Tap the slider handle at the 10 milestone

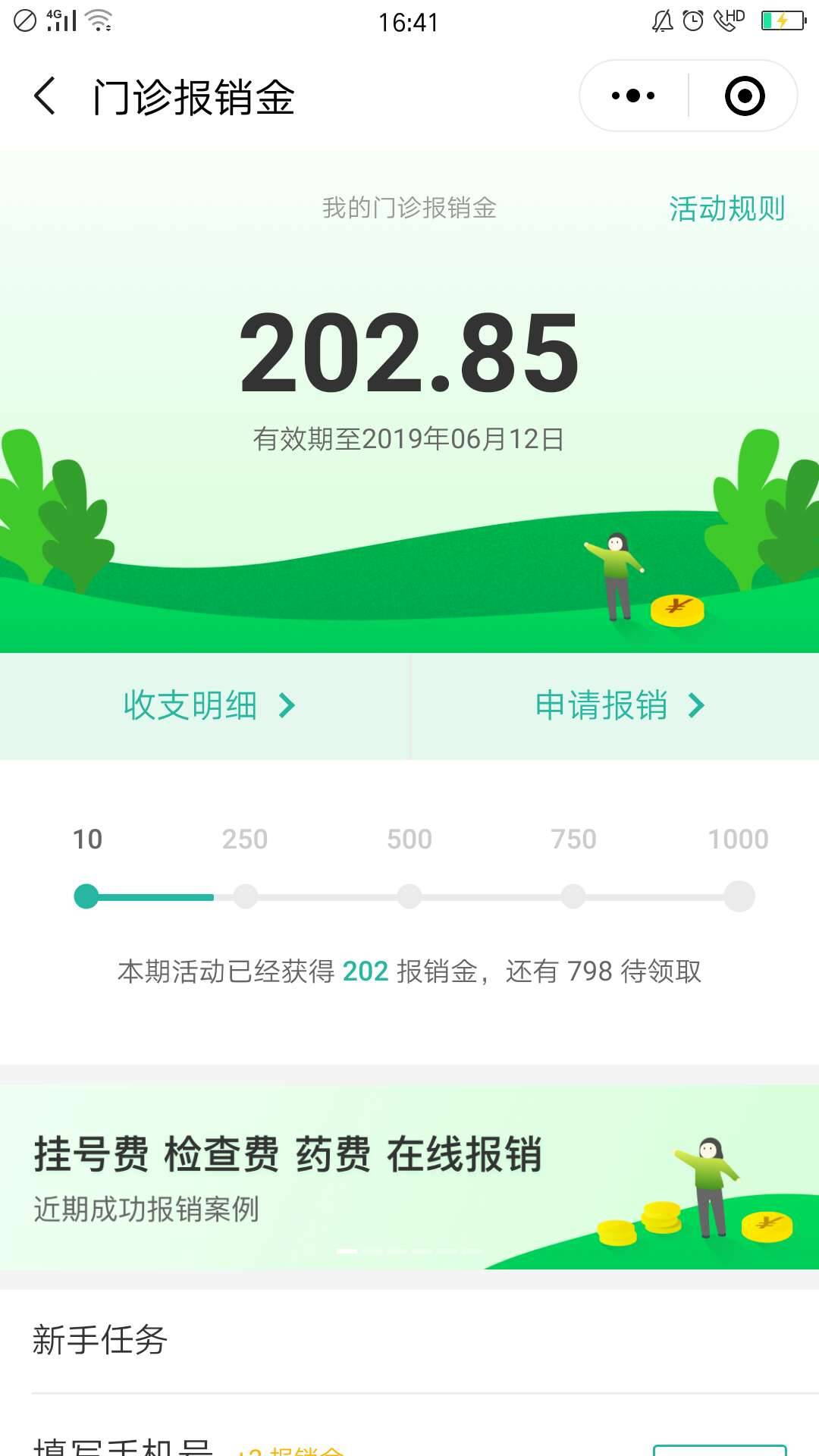click(86, 896)
